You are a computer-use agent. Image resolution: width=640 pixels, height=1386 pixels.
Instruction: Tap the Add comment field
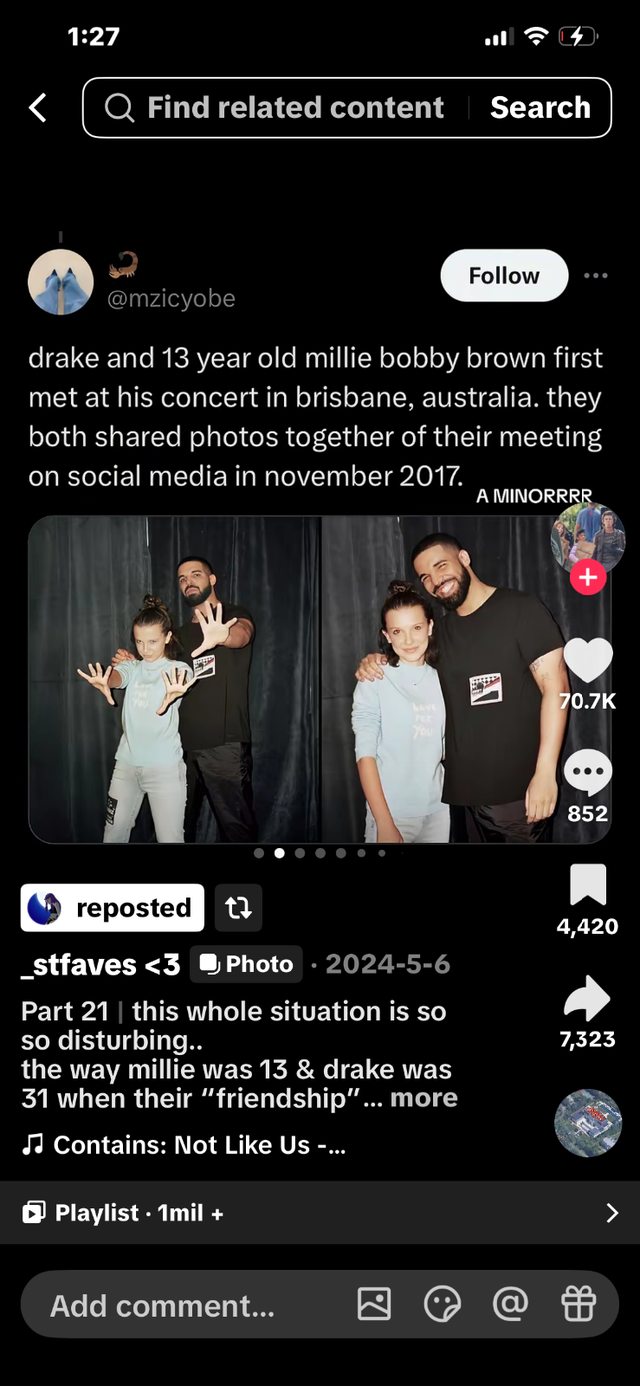pyautogui.click(x=180, y=1305)
